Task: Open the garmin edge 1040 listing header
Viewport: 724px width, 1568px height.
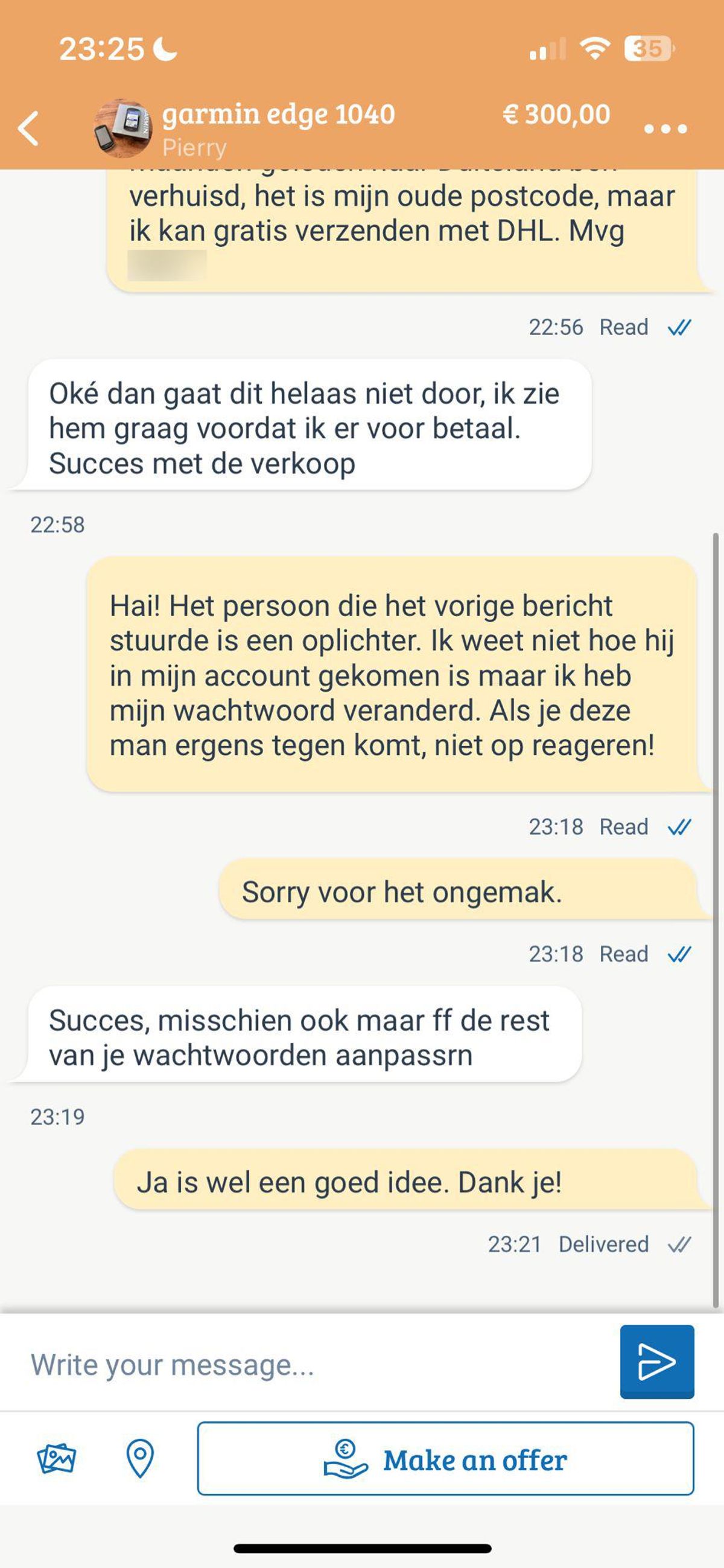Action: click(278, 115)
